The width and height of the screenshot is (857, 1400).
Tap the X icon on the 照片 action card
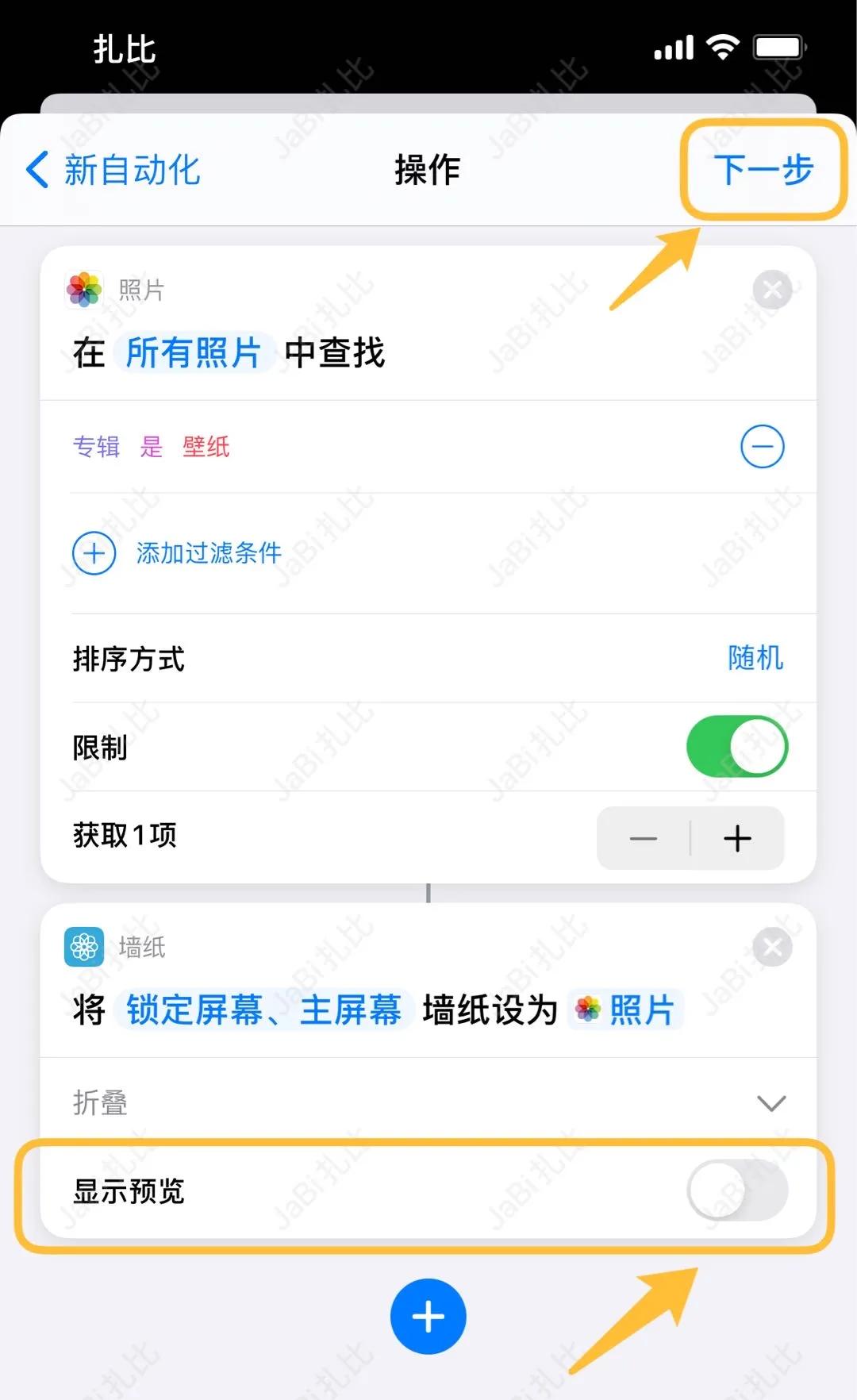pyautogui.click(x=771, y=290)
